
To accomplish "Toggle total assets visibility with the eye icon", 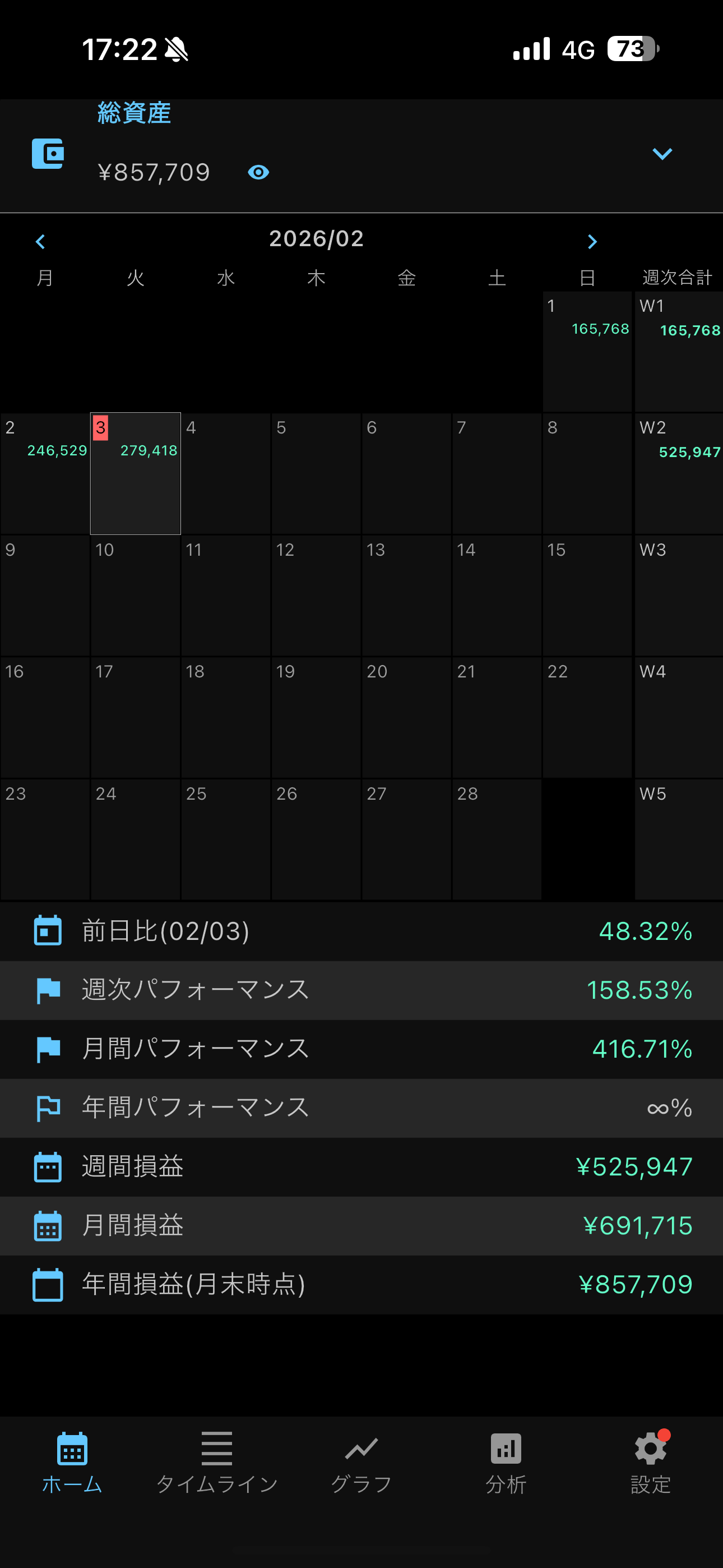I will click(258, 172).
